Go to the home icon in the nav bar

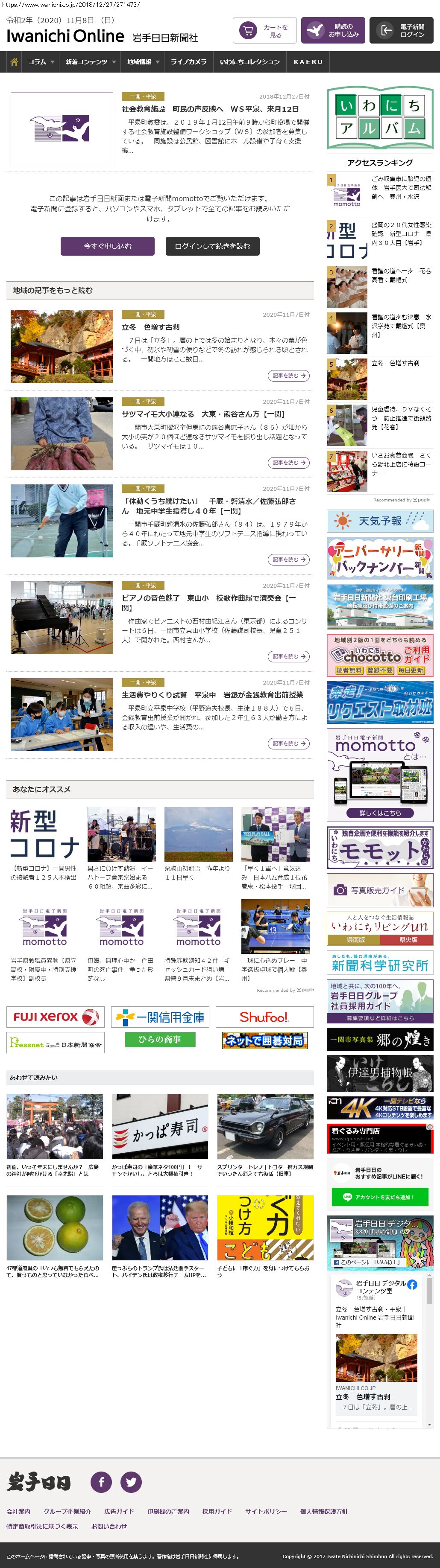pyautogui.click(x=13, y=62)
